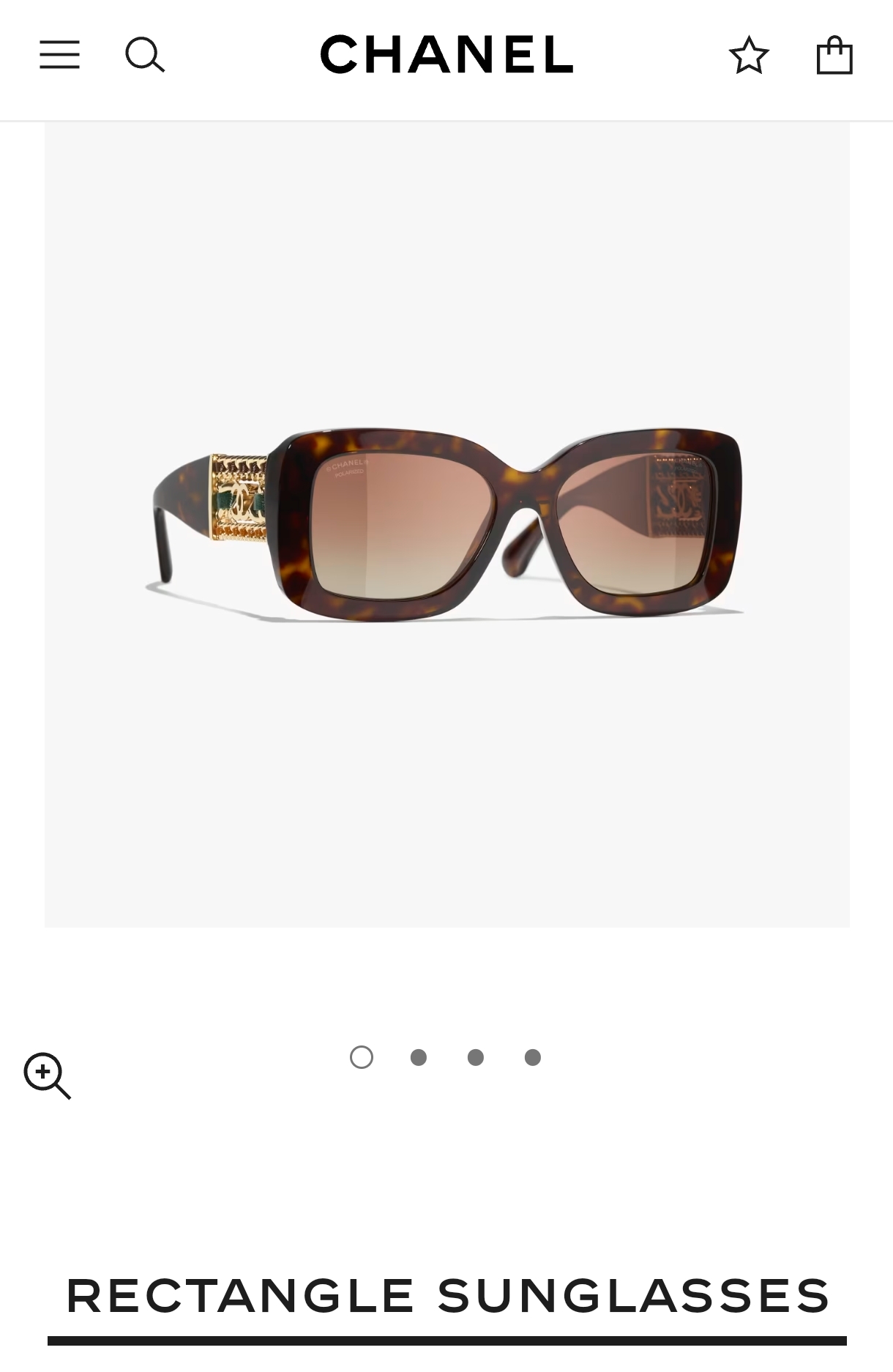Tap the zoom-in magnifier icon
Viewport: 893px width, 1372px height.
47,1075
